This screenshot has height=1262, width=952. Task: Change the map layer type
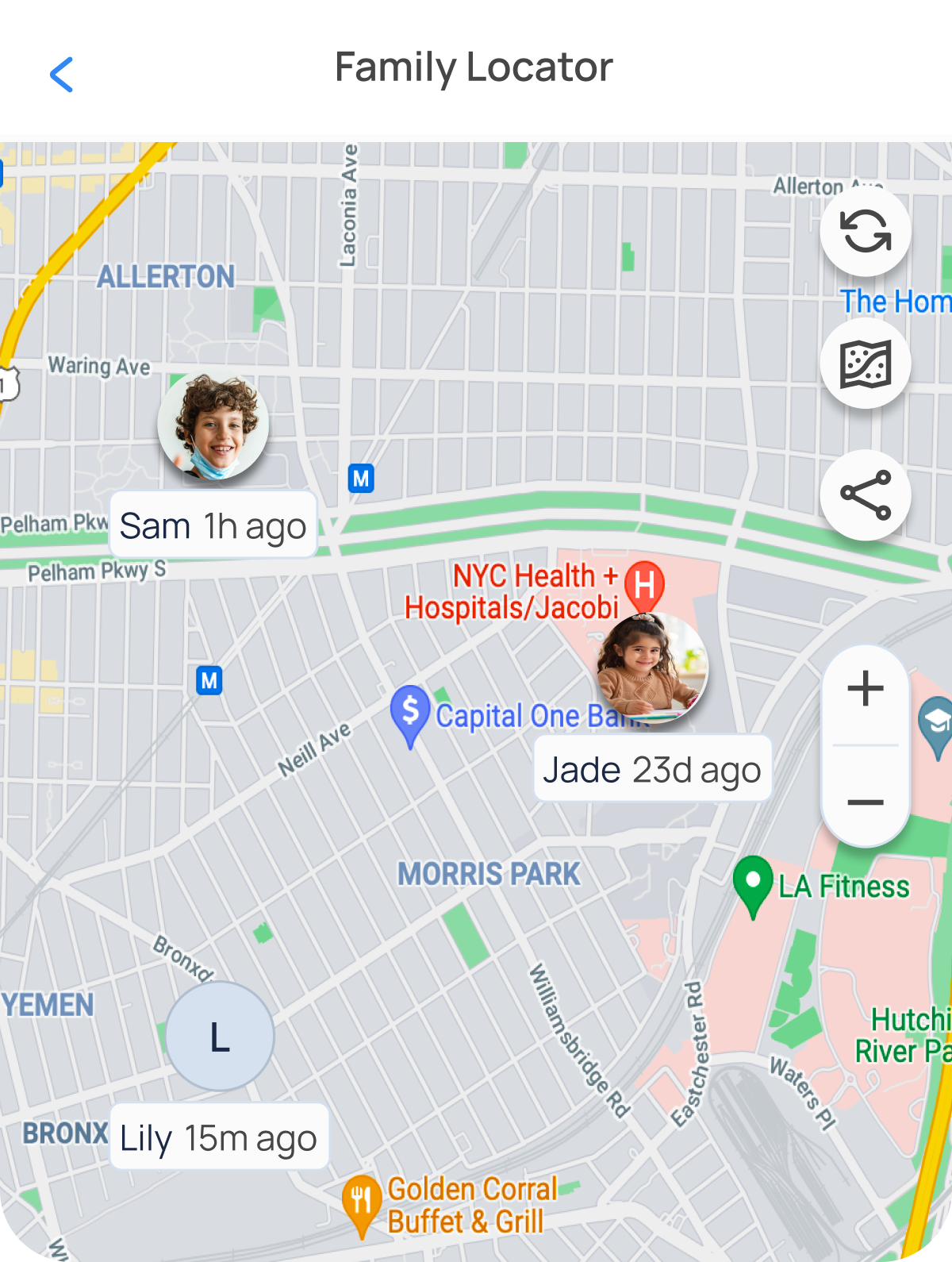[865, 364]
